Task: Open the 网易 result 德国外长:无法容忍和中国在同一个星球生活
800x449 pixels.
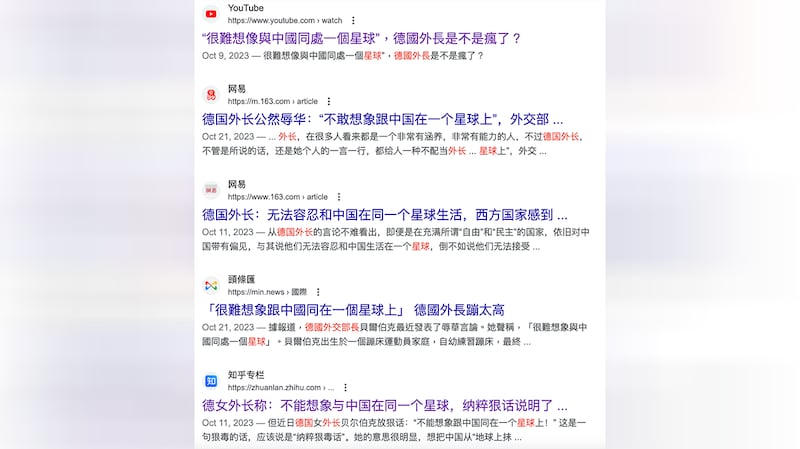Action: pyautogui.click(x=385, y=214)
